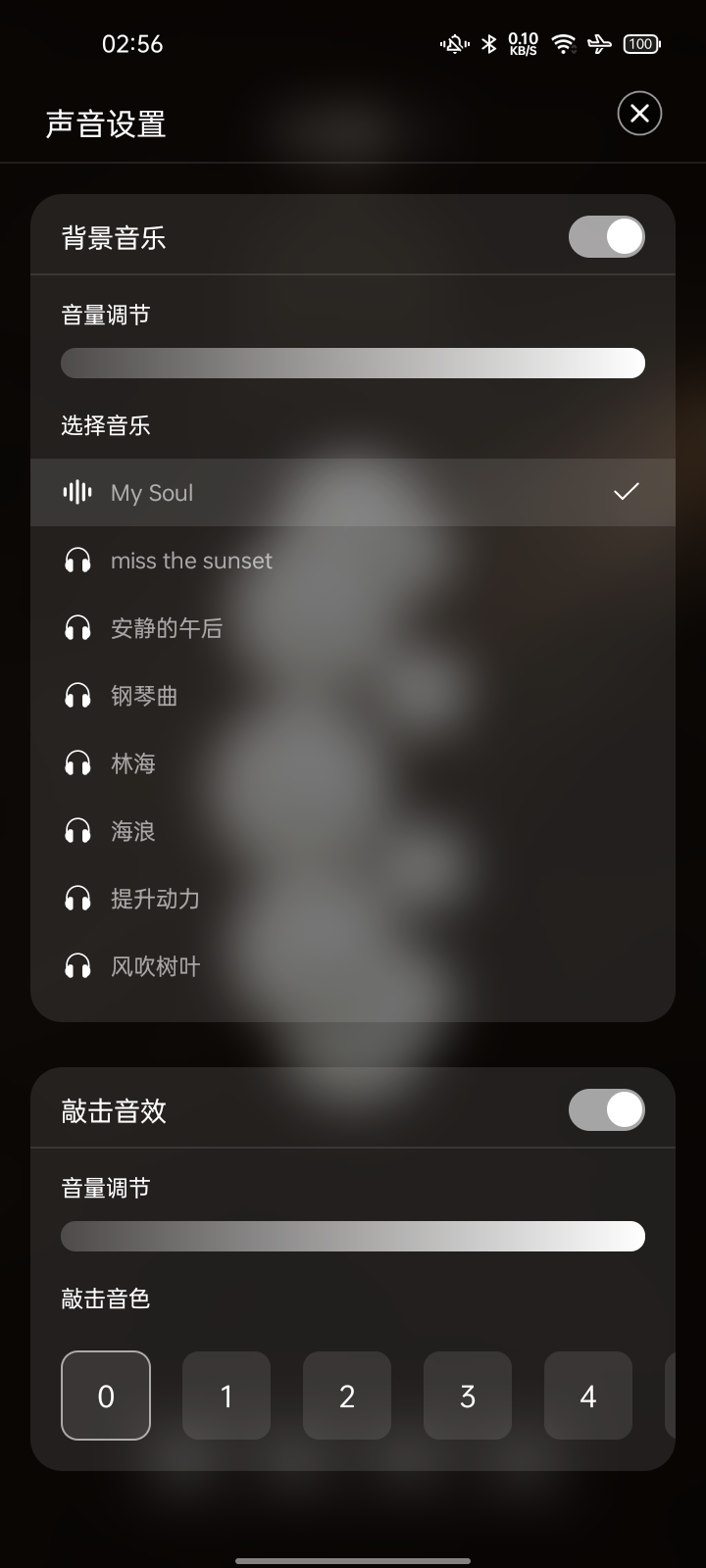Viewport: 706px width, 1568px height.
Task: Close the 声音设置 panel
Action: point(639,114)
